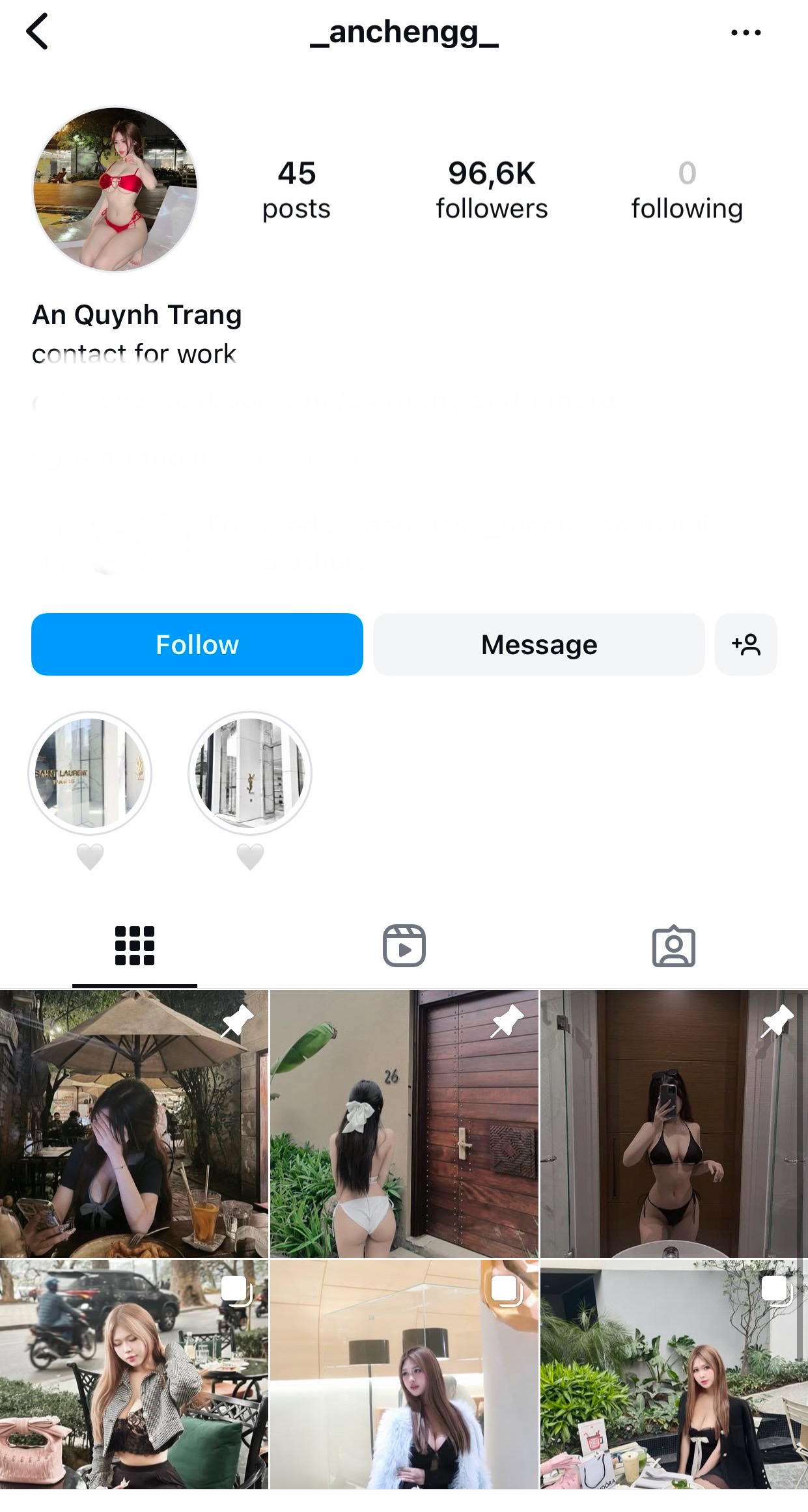This screenshot has height=1512, width=808.
Task: Open the pinned wooden door post
Action: pos(404,1124)
